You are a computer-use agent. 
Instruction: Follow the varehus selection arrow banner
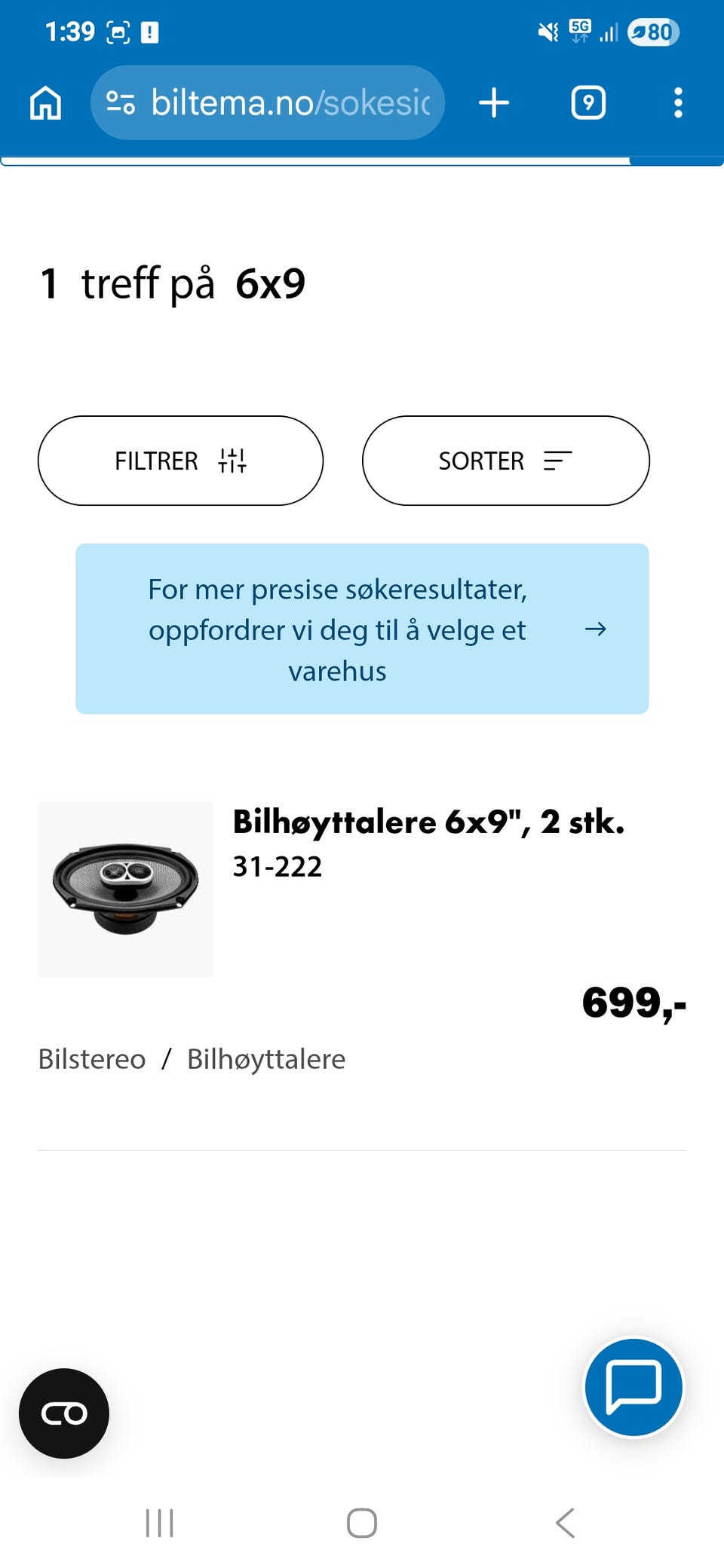coord(596,630)
